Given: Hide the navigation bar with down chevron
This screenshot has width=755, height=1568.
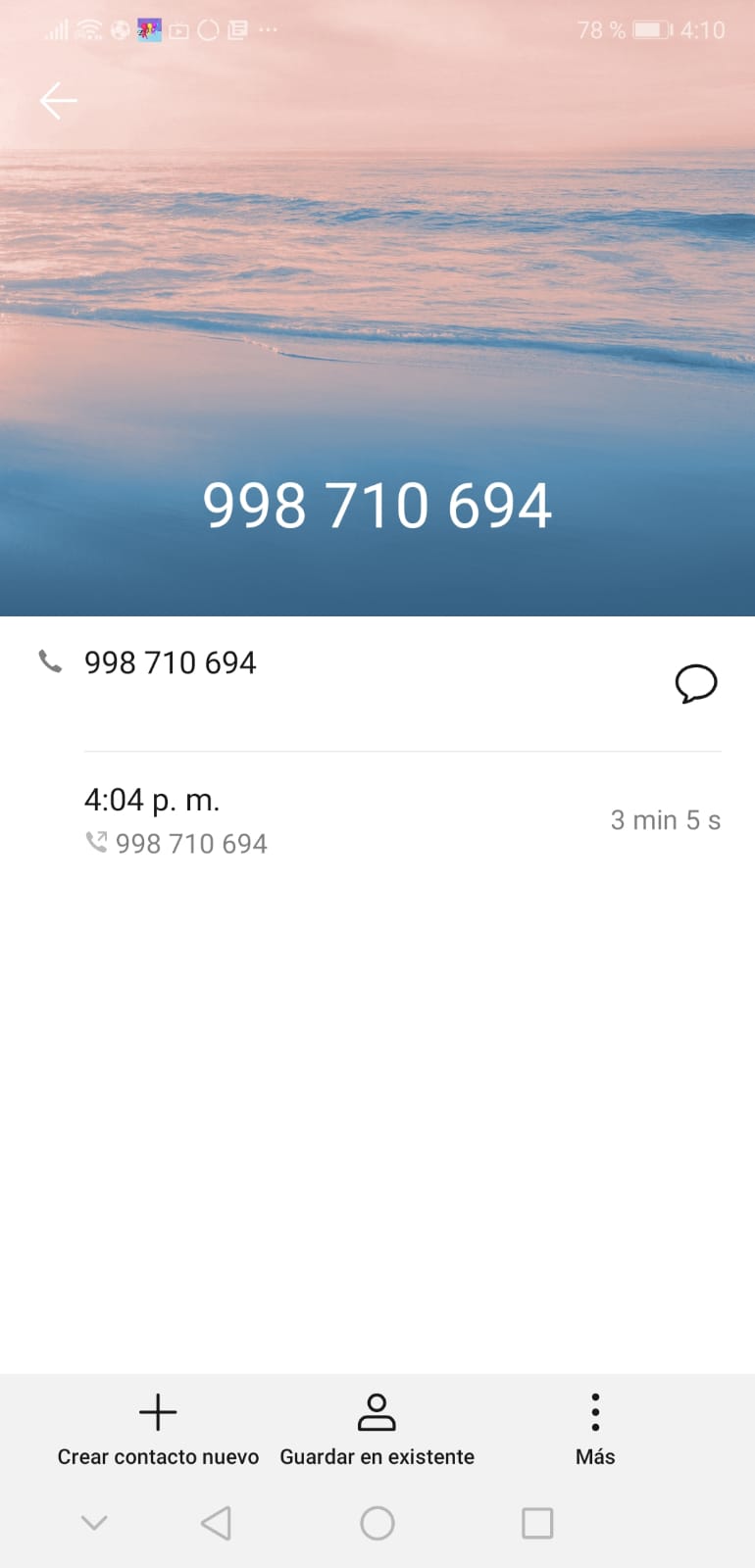Looking at the screenshot, I should click(x=94, y=1523).
